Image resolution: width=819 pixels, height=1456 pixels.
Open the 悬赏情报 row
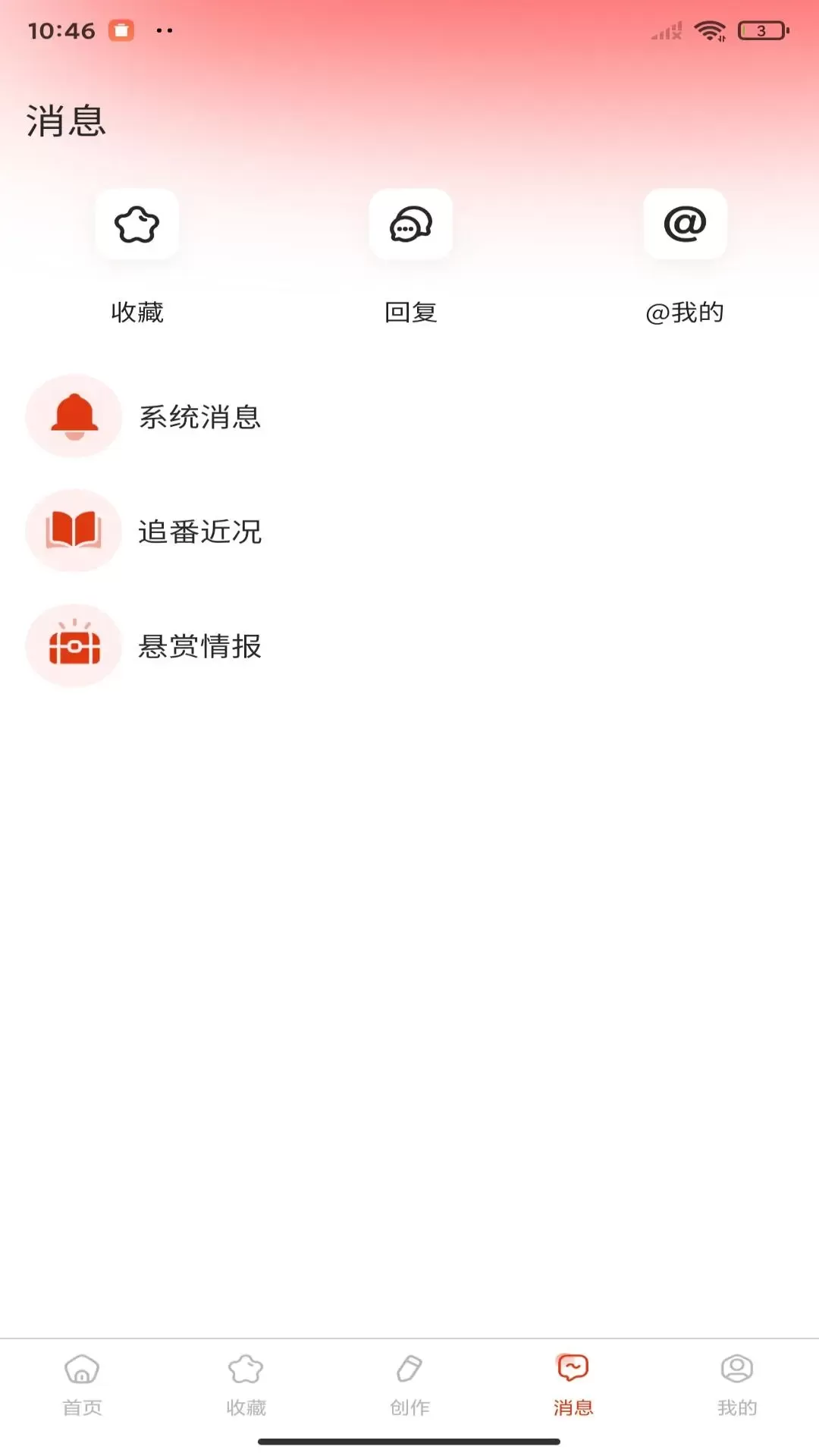click(409, 646)
